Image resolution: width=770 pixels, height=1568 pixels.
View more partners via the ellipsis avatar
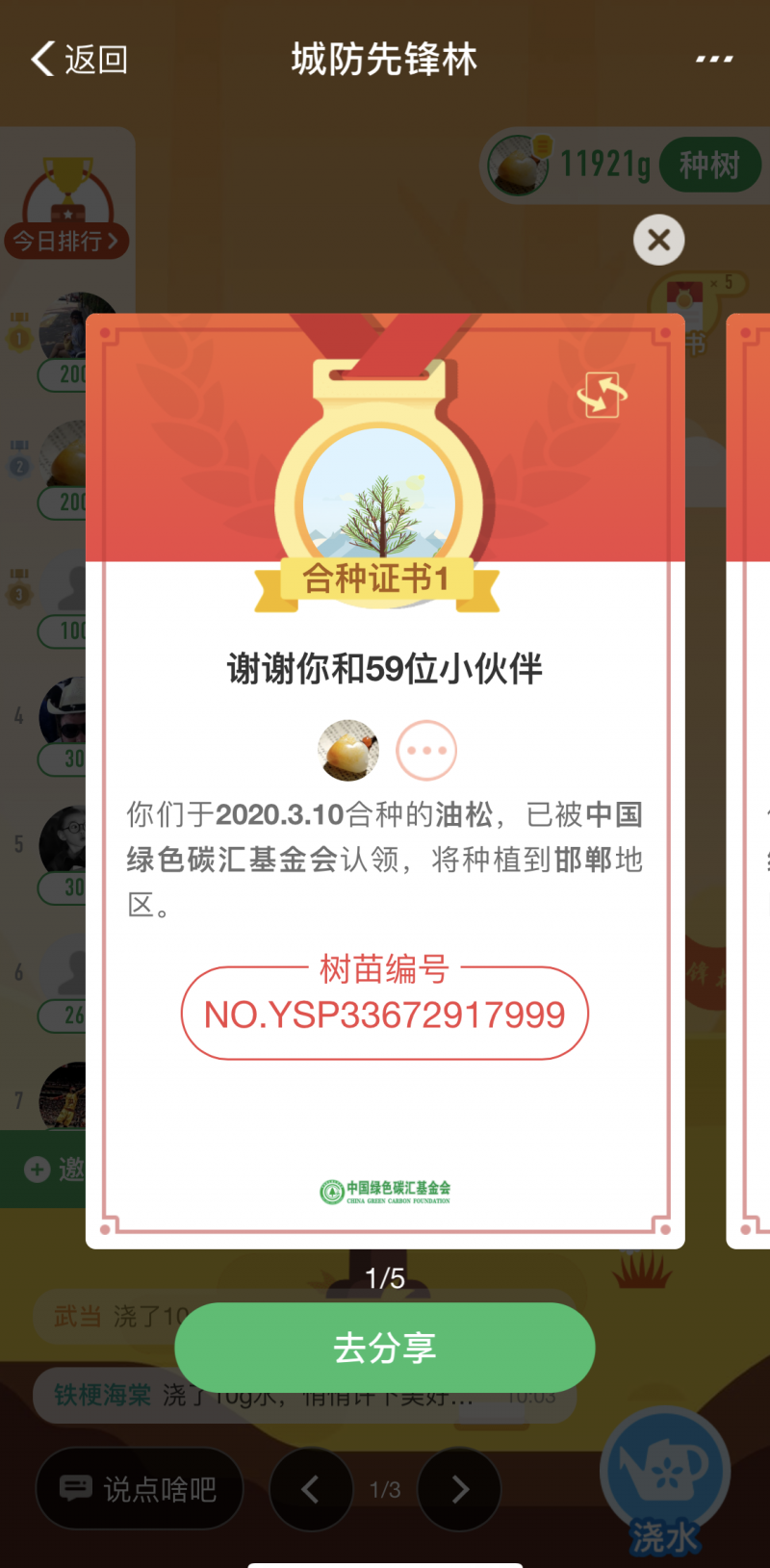click(x=426, y=751)
